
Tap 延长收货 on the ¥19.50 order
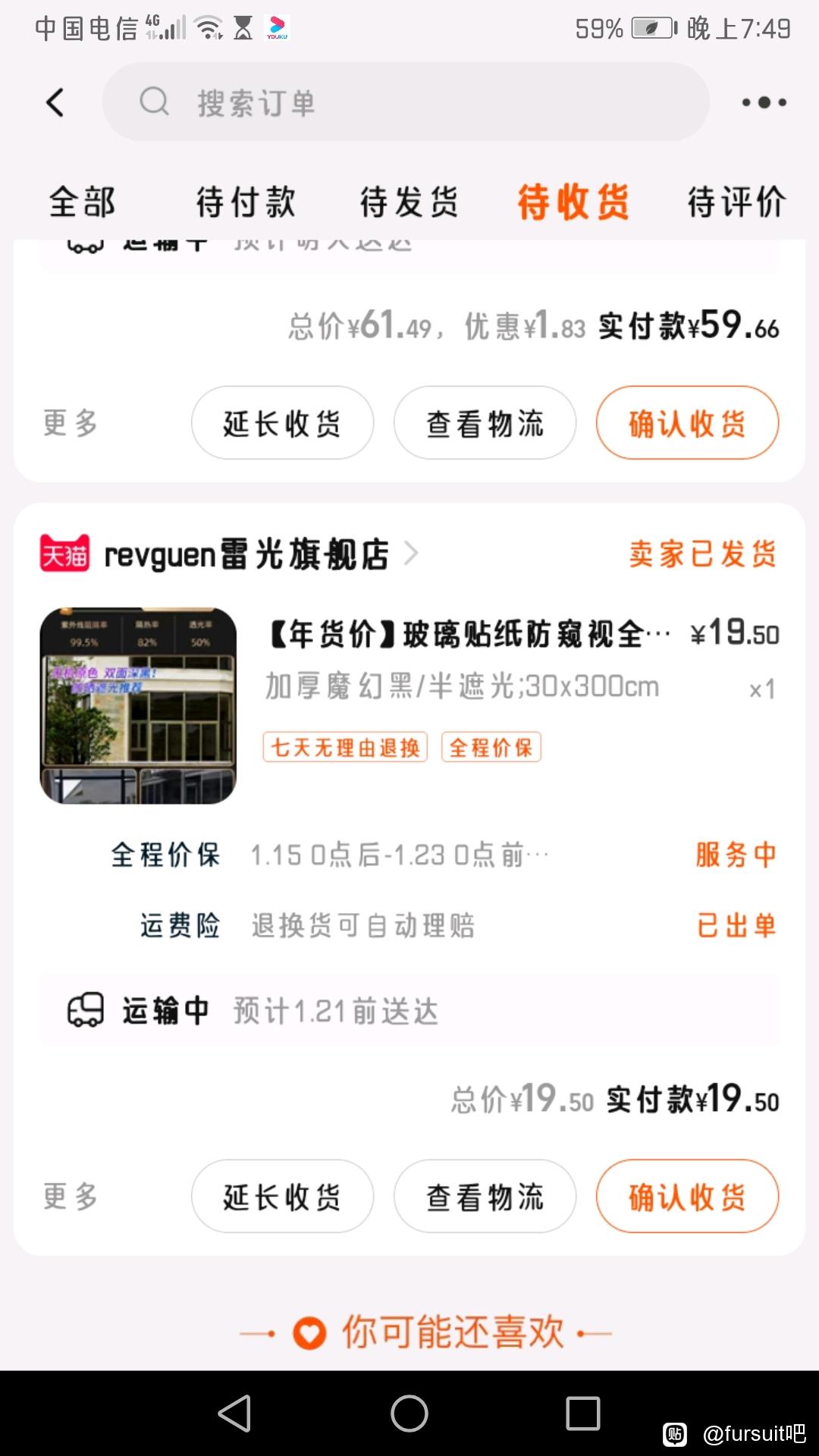[282, 1197]
